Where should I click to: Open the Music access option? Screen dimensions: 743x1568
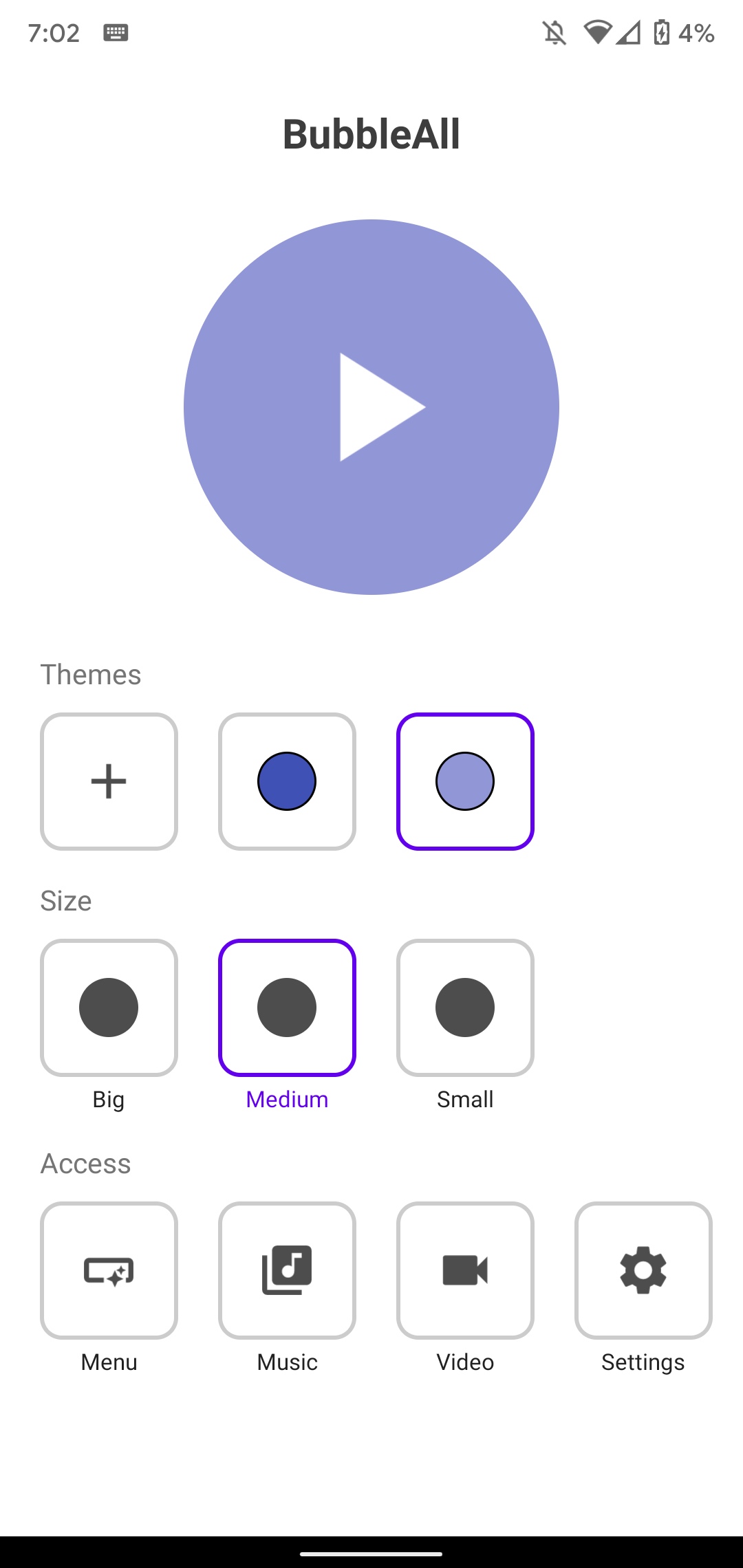pyautogui.click(x=287, y=1270)
